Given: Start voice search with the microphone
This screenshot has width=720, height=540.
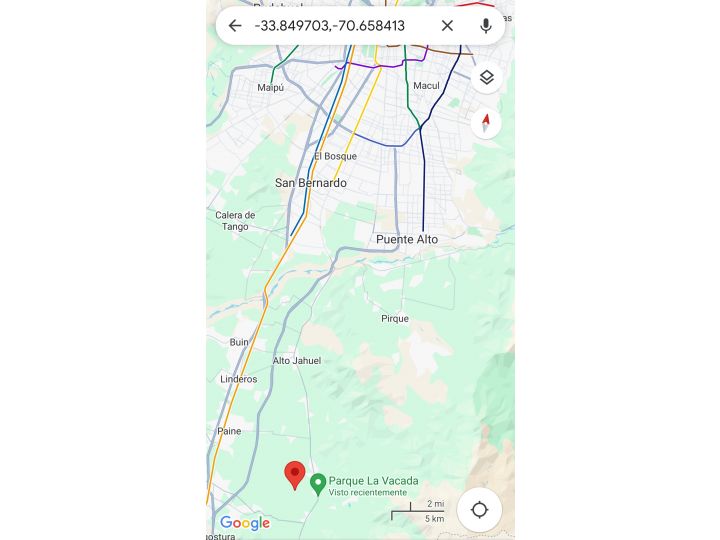Looking at the screenshot, I should pyautogui.click(x=486, y=26).
